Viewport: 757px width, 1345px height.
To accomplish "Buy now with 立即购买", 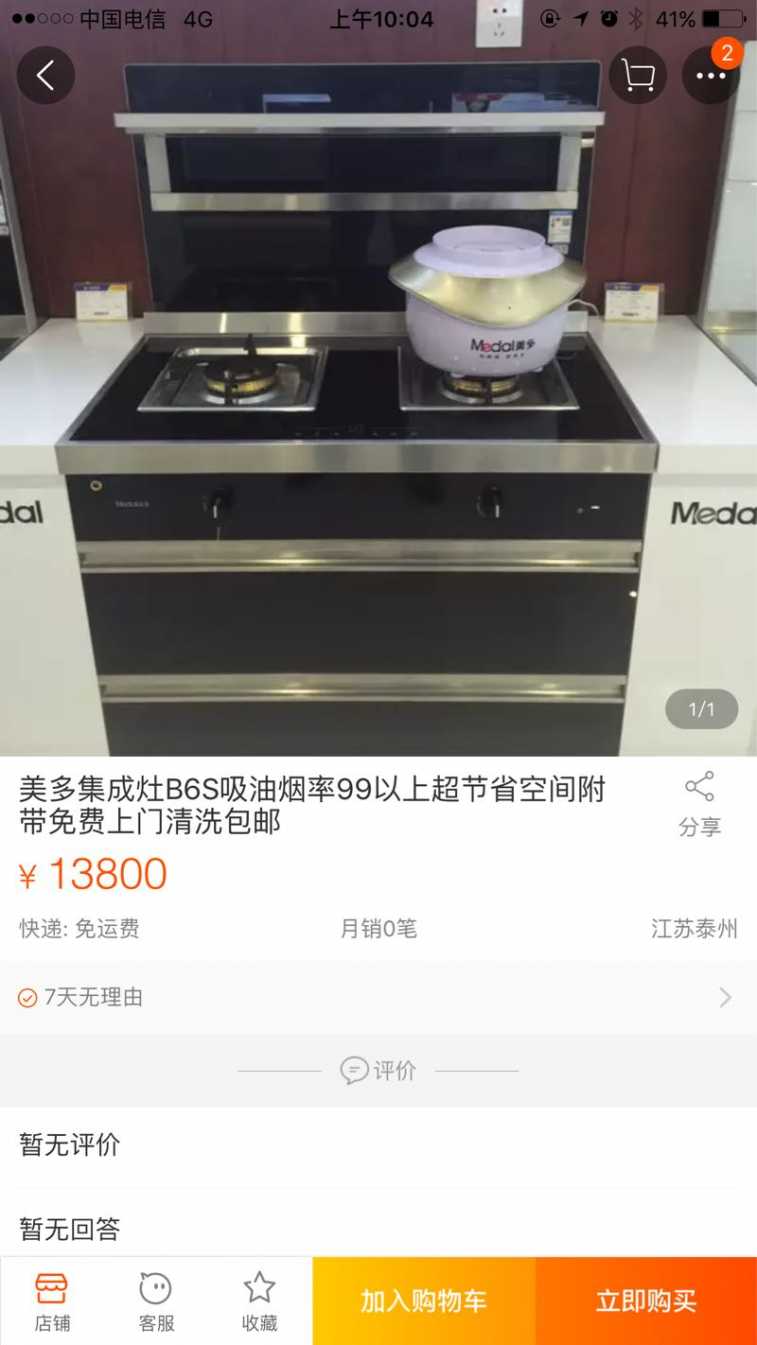I will (646, 1301).
